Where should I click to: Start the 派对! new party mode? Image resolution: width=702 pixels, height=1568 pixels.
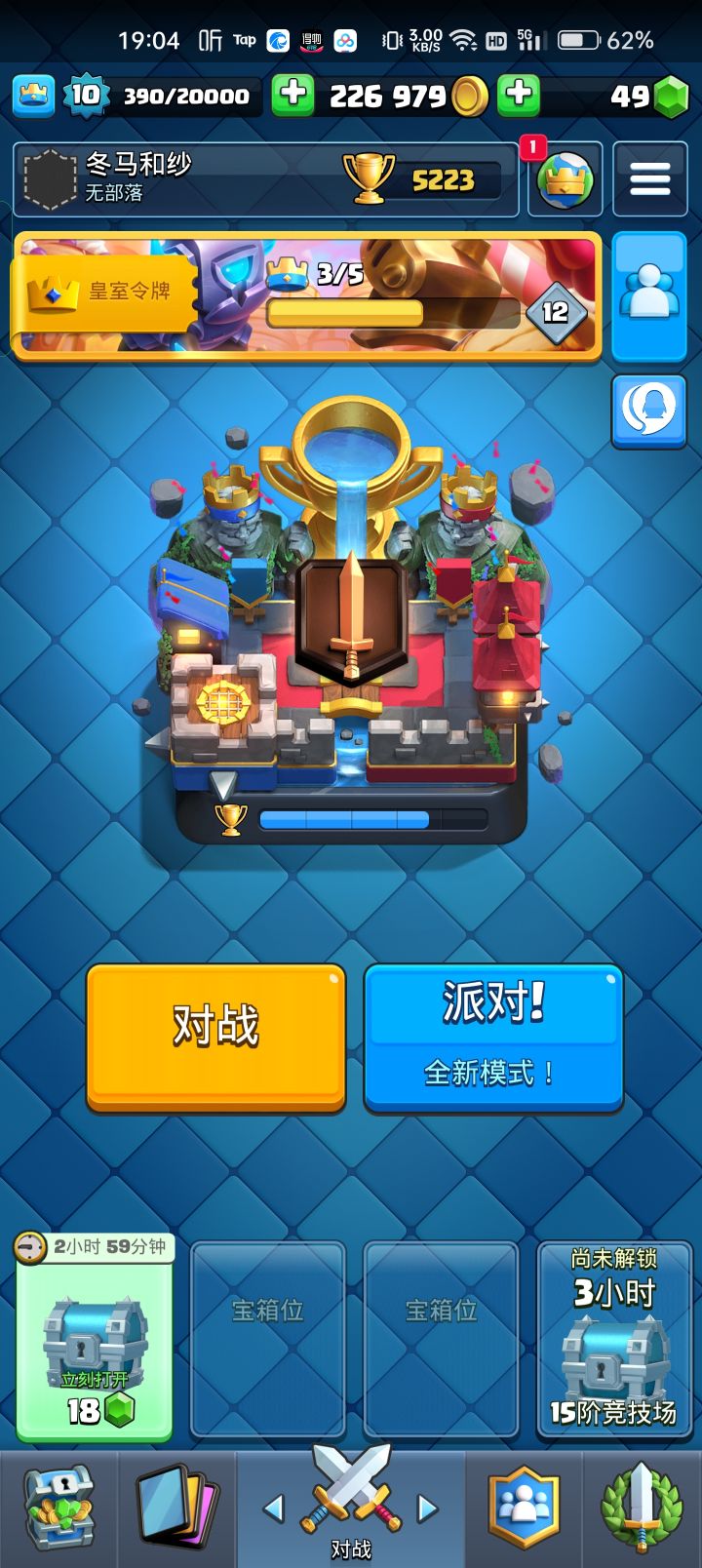point(492,1037)
